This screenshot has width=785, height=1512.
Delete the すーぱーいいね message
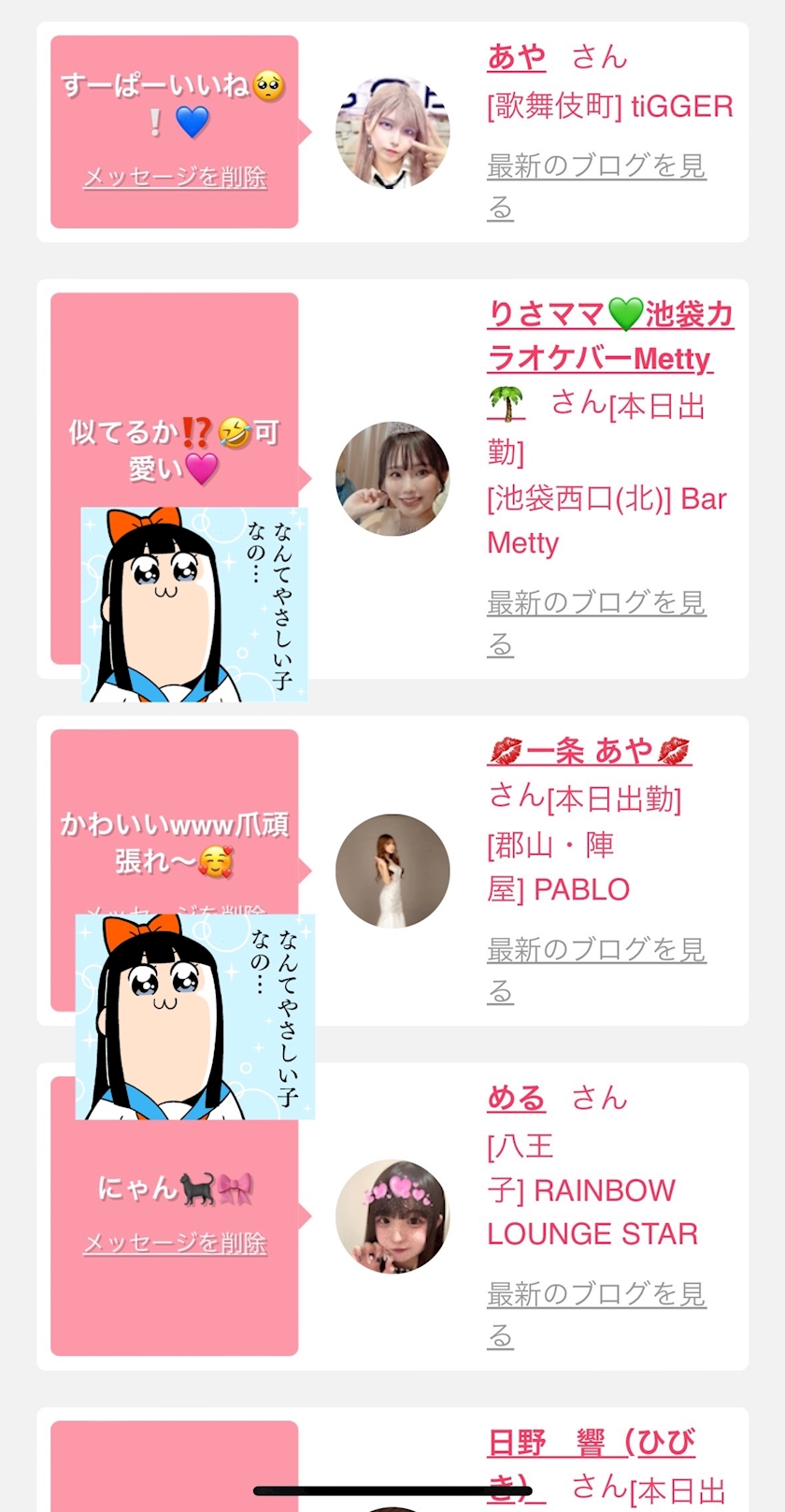tap(175, 177)
